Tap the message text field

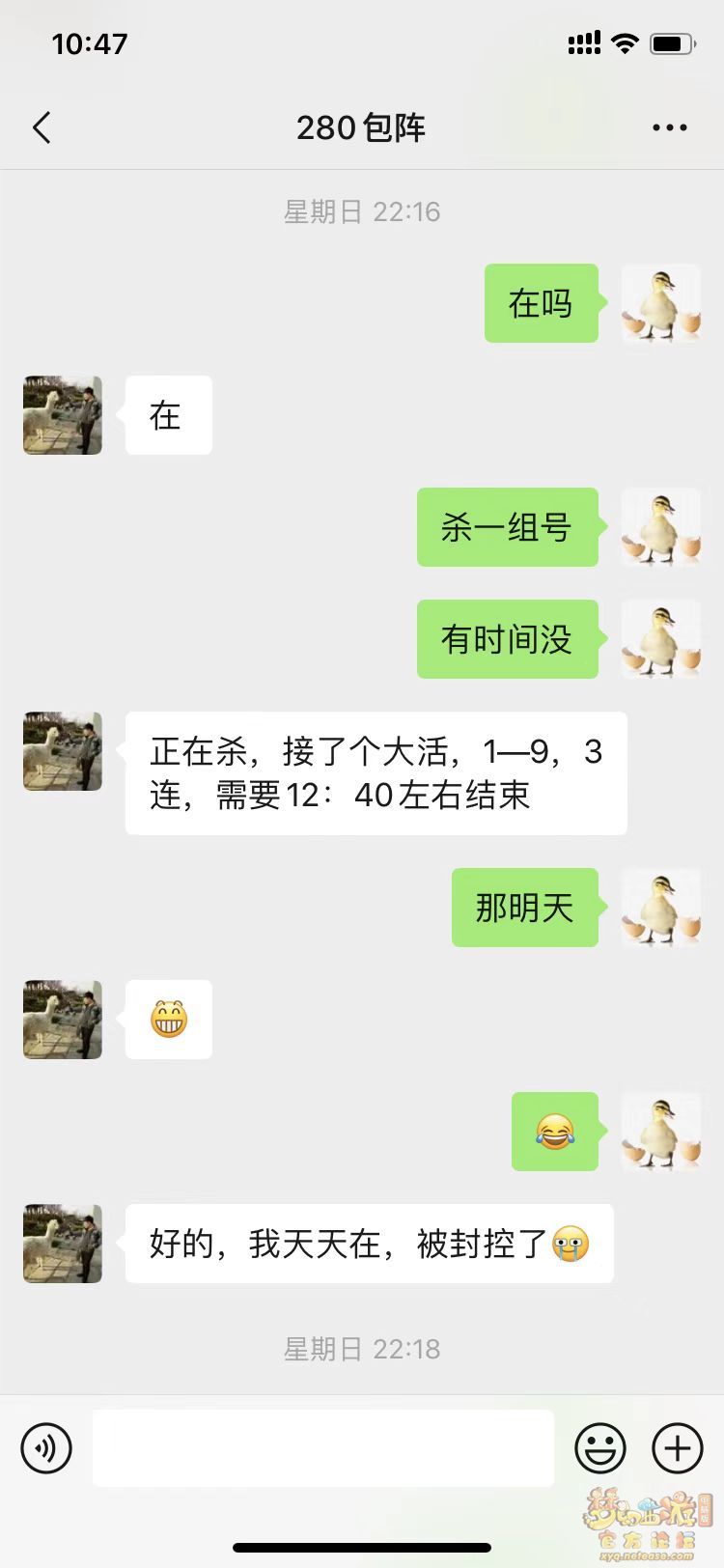pyautogui.click(x=322, y=1447)
